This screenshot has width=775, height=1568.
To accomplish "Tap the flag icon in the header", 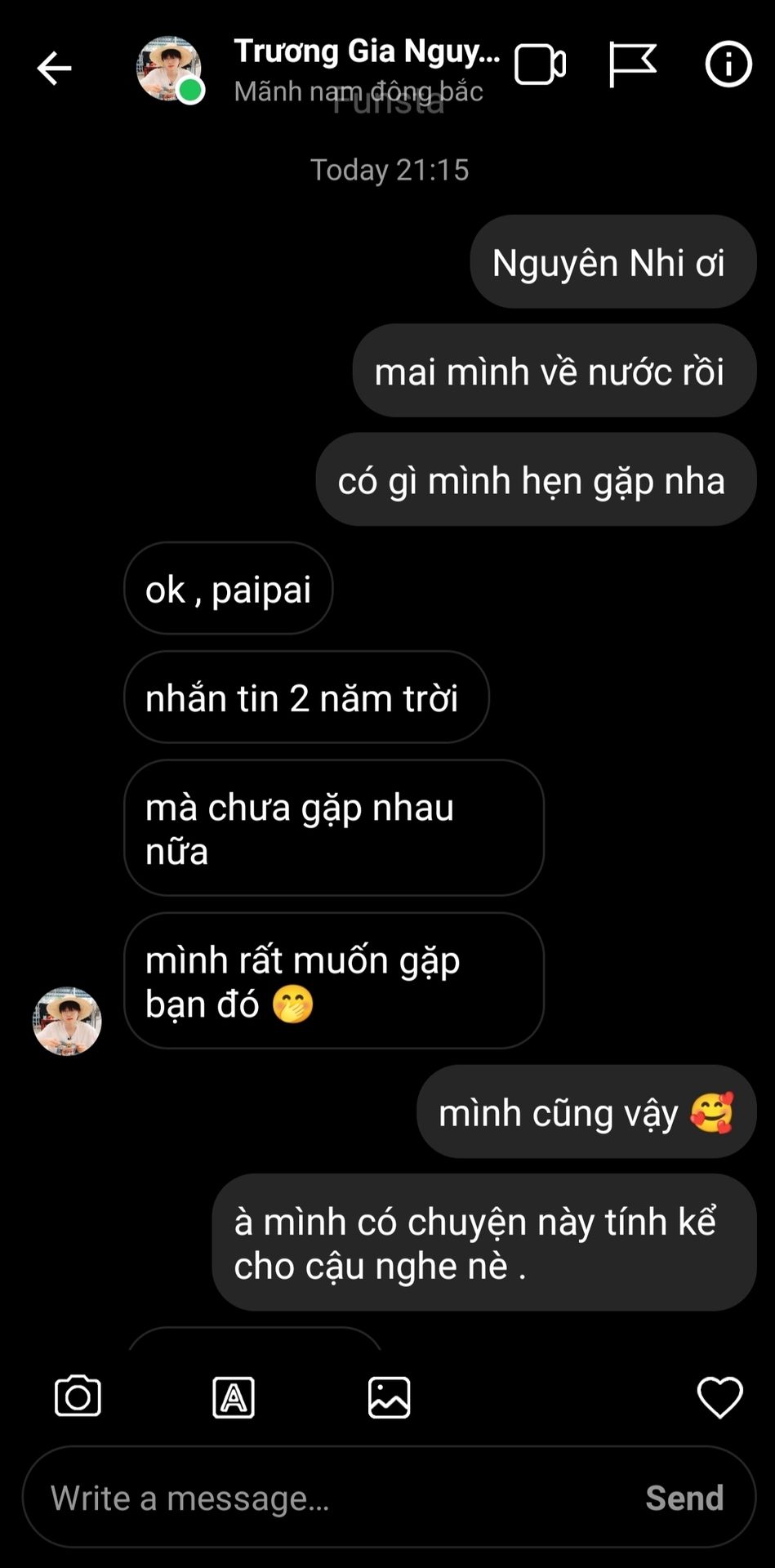I will coord(632,65).
